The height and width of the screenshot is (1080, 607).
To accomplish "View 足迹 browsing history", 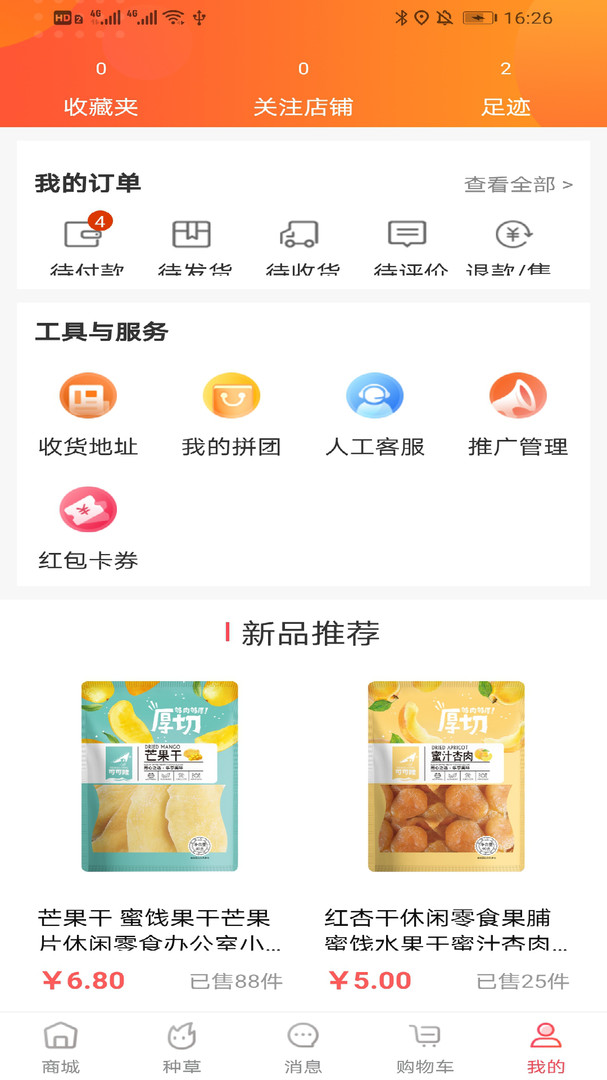I will point(505,92).
